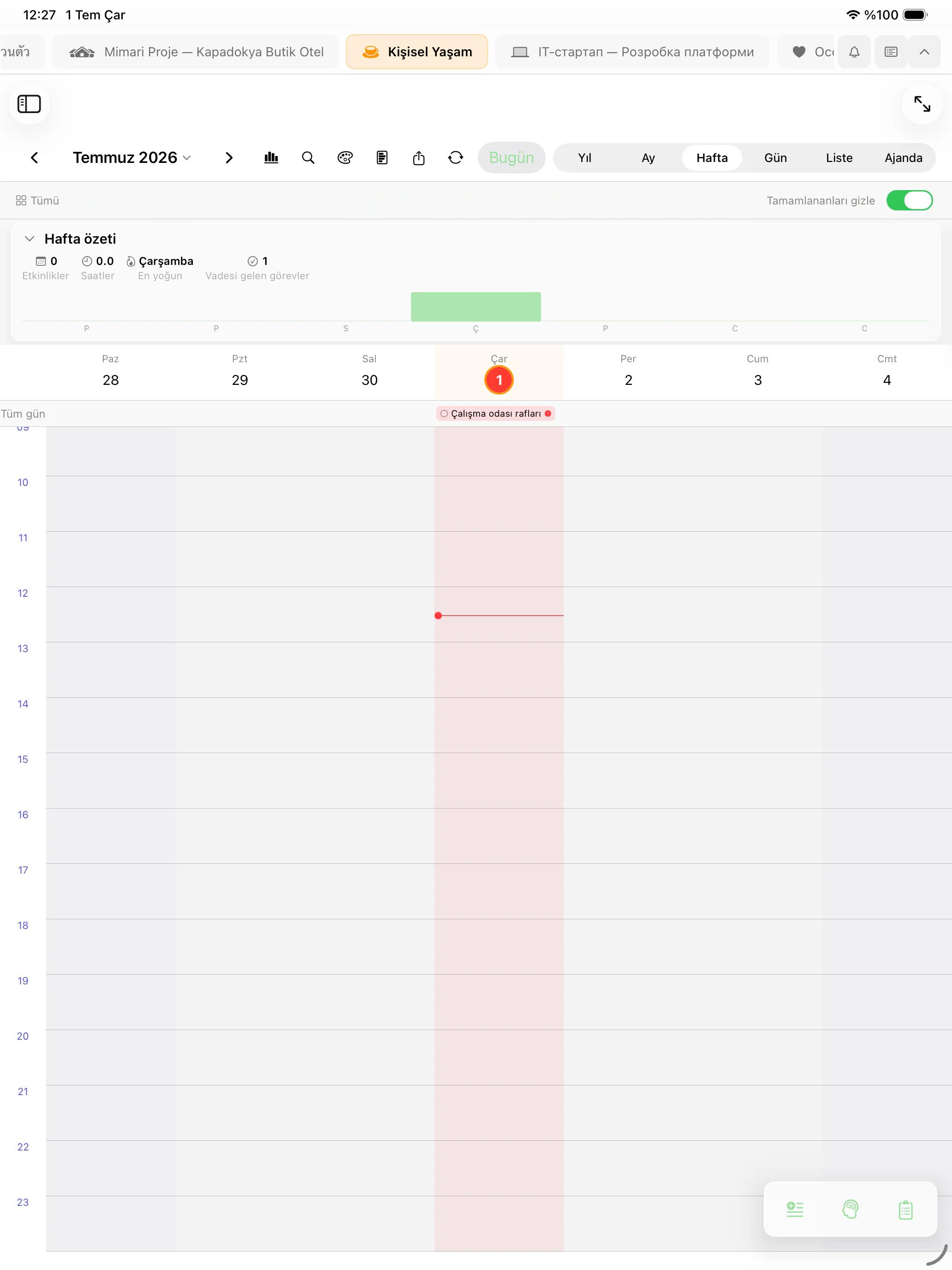Collapse the Hafta özeti section
Screen dimensions: 952x1270
[30, 239]
